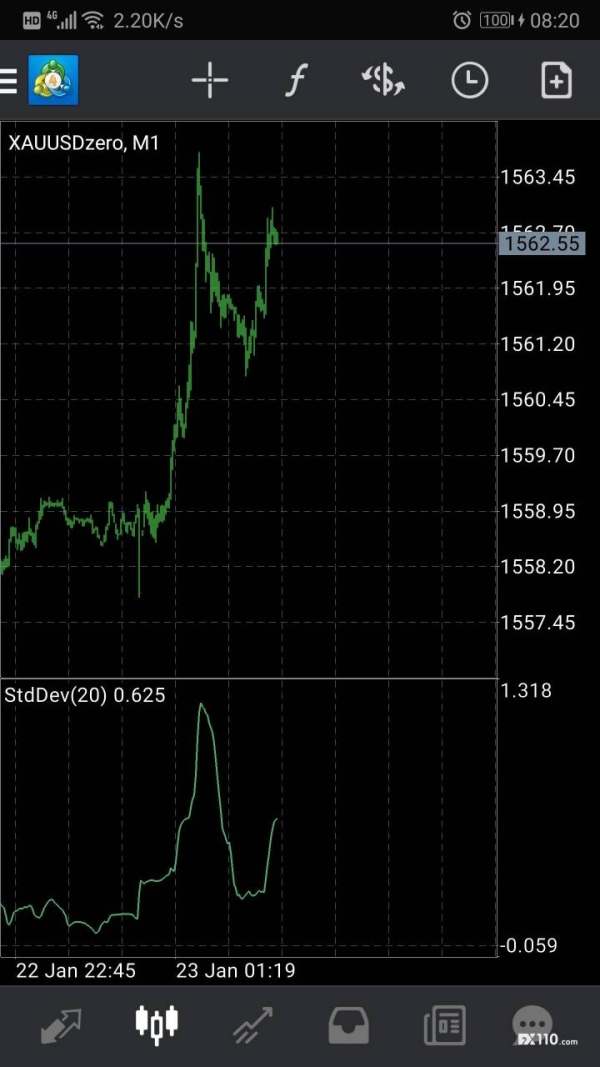
Task: Enable the crosshair cursor tool
Action: [210, 80]
